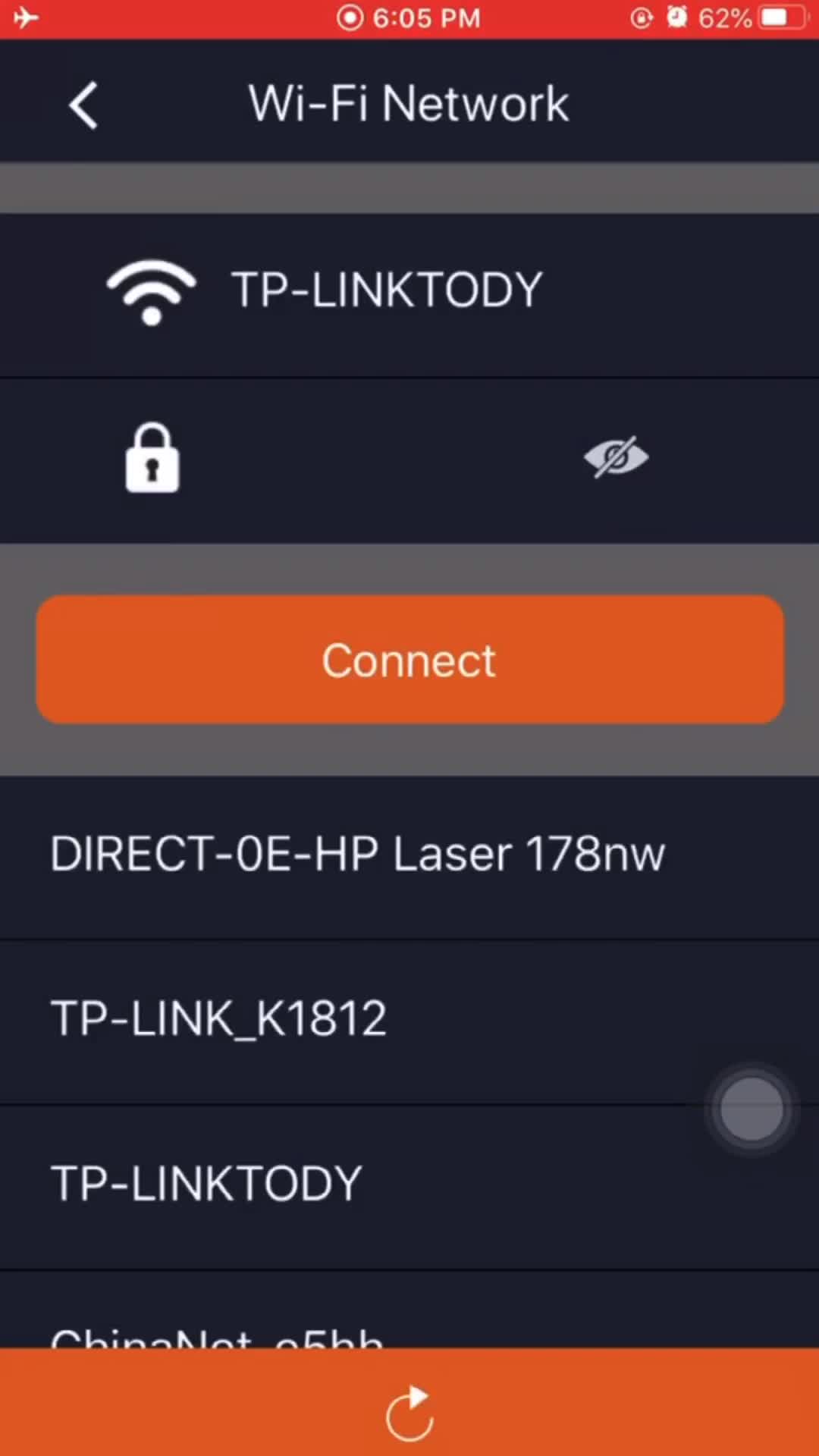Tap the Connect button
The height and width of the screenshot is (1456, 819).
click(x=409, y=660)
